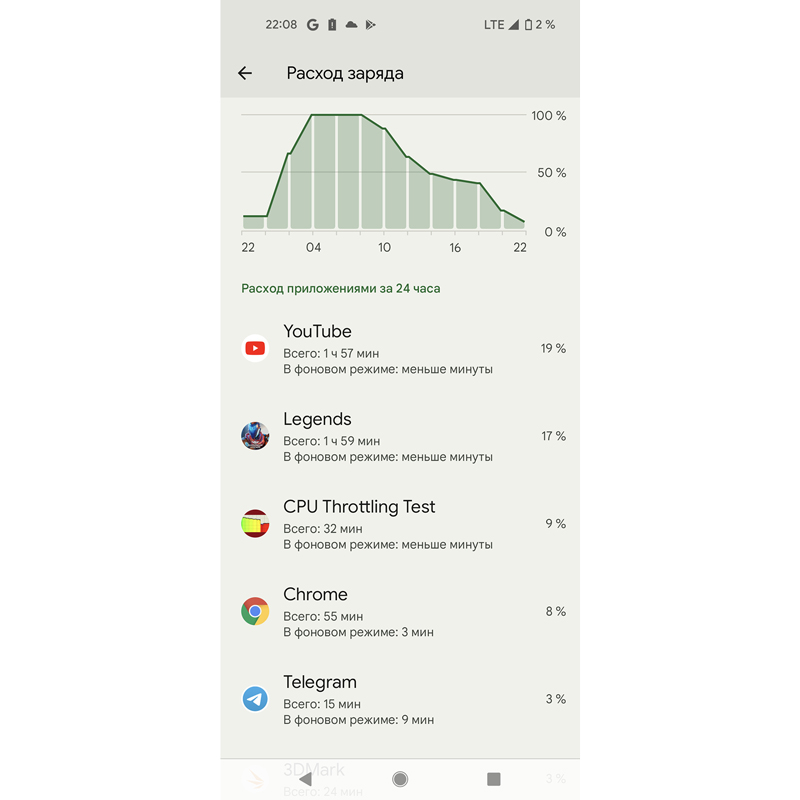
Task: Go back from Расход заряда screen
Action: (245, 73)
